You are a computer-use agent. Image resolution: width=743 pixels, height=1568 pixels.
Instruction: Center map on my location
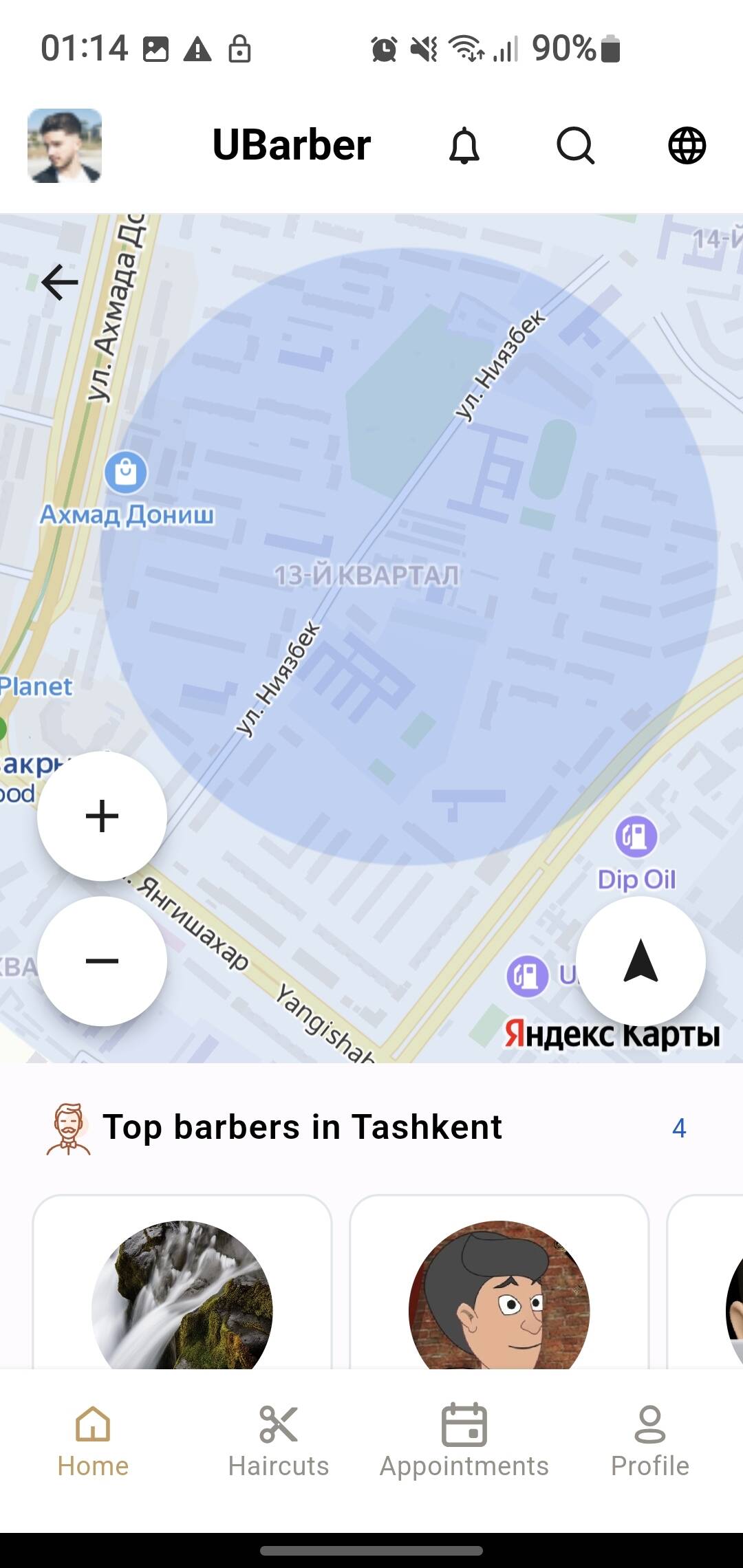click(x=640, y=961)
